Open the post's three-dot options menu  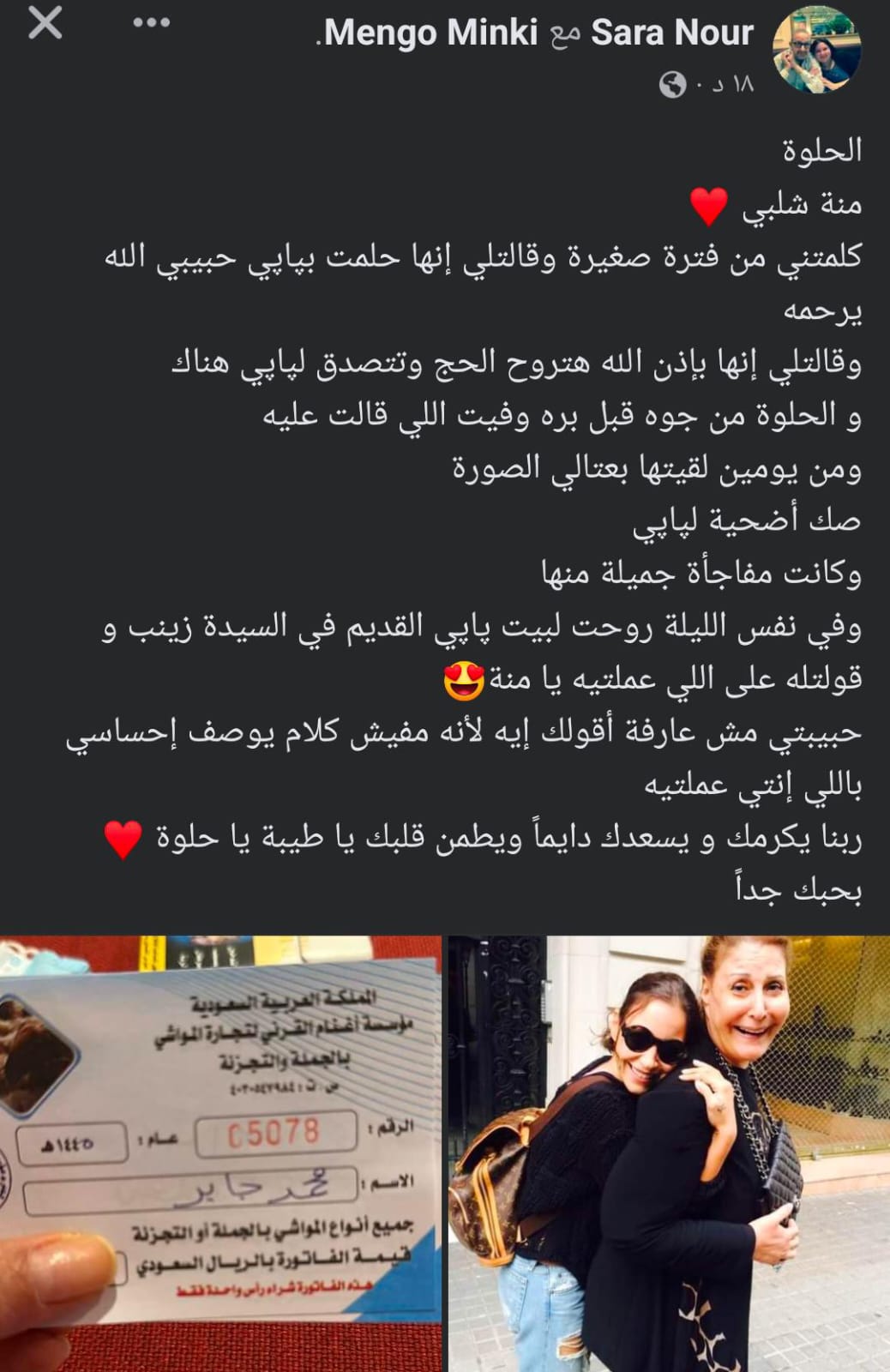click(x=151, y=23)
